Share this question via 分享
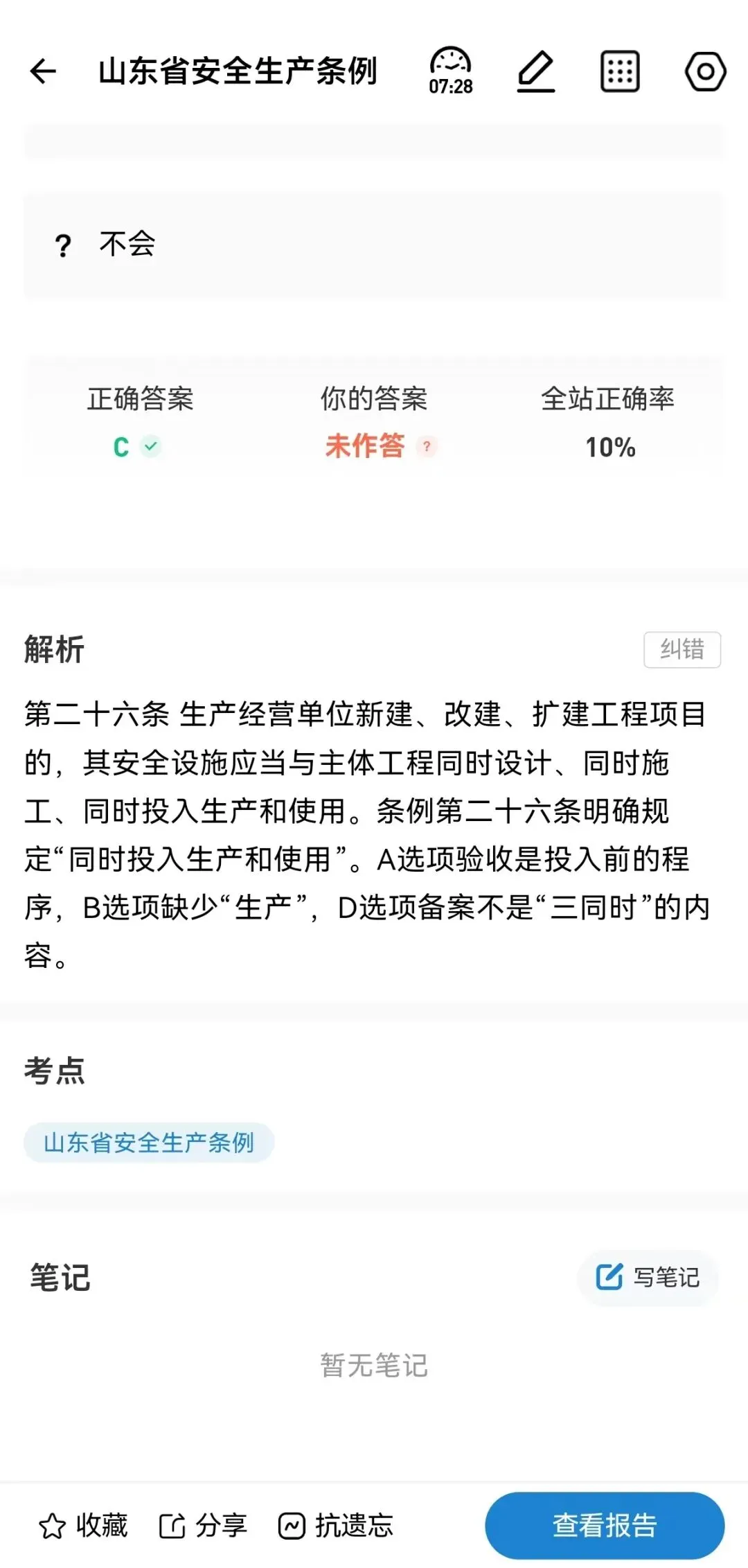Viewport: 748px width, 1568px height. click(x=203, y=1525)
